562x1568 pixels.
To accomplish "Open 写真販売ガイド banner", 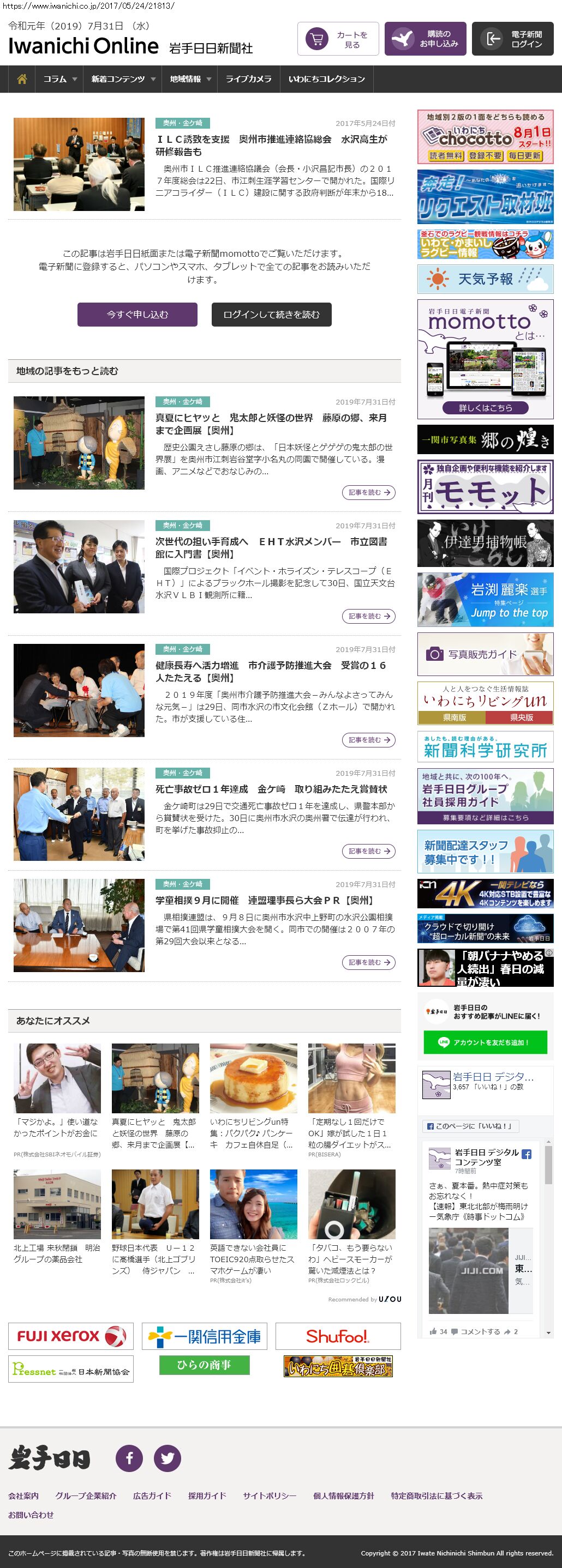I will coord(485,654).
